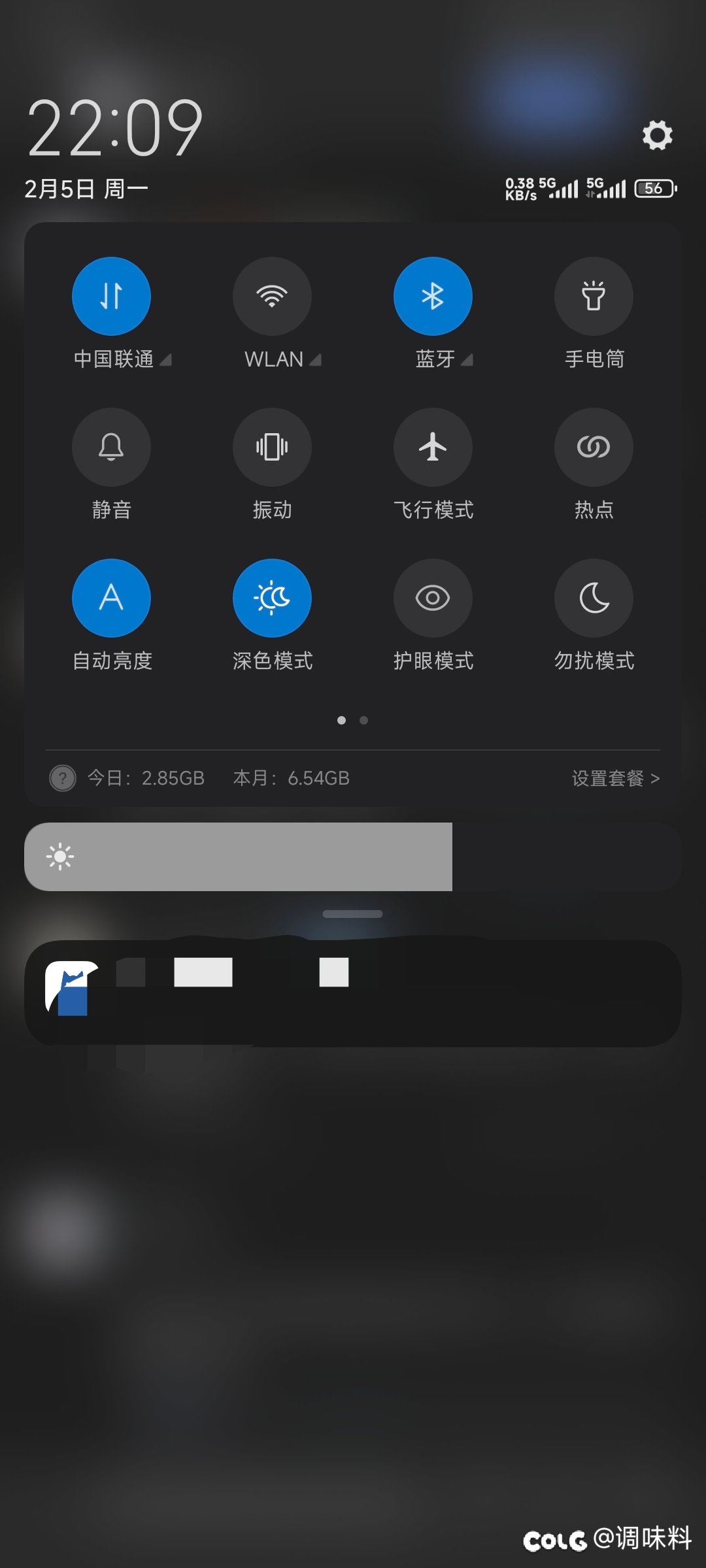Turn on the 手电筒 flashlight
Screen dimensions: 706x1568
594,296
